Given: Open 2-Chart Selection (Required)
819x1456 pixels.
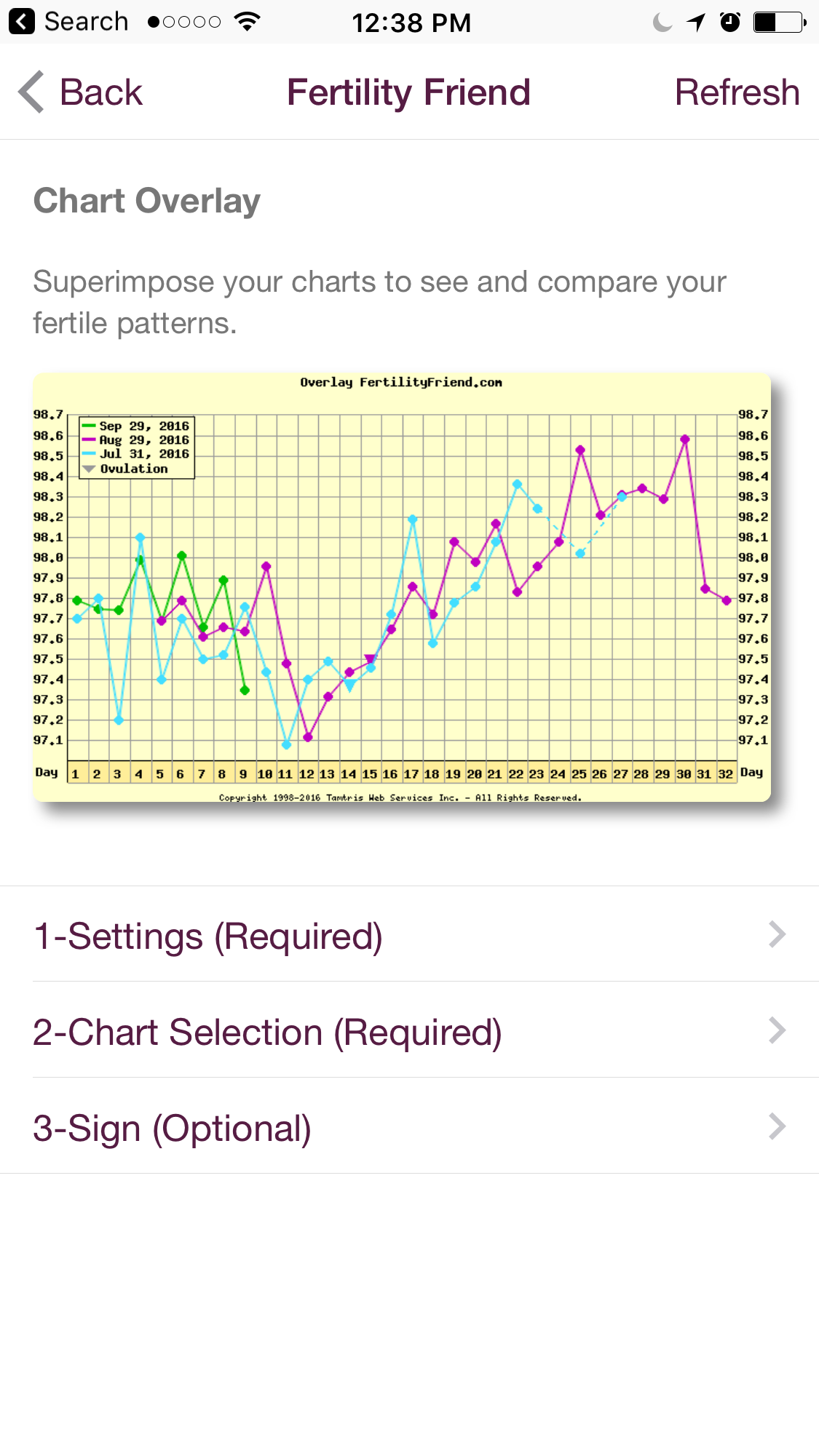Looking at the screenshot, I should tap(409, 1031).
